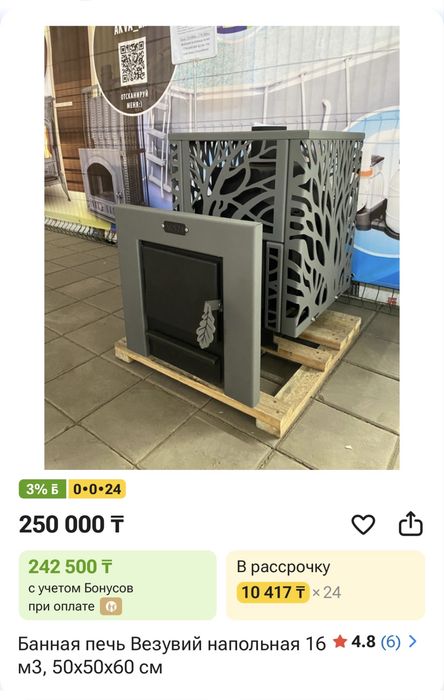Viewport: 444px width, 700px height.
Task: Add the stove to favorites
Action: pyautogui.click(x=363, y=524)
